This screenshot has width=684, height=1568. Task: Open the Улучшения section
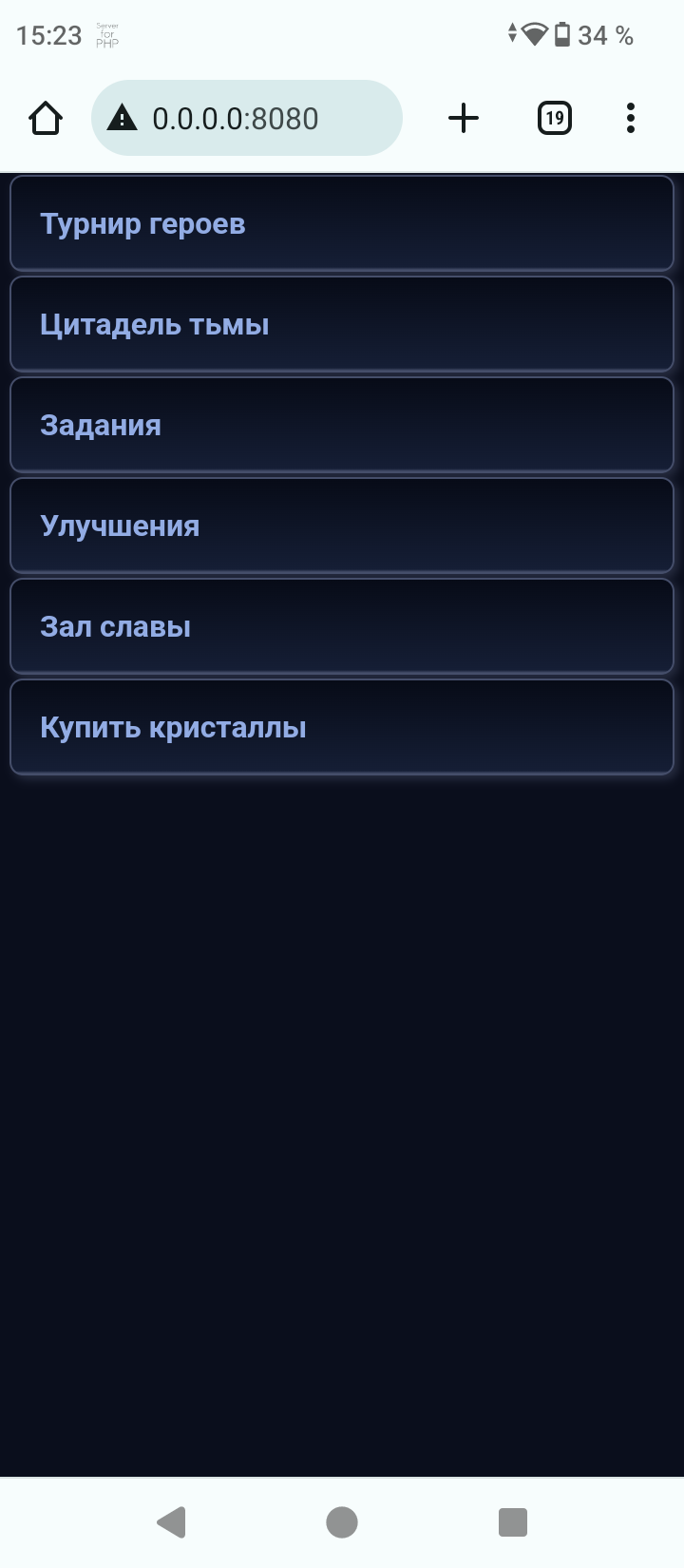[x=342, y=526]
